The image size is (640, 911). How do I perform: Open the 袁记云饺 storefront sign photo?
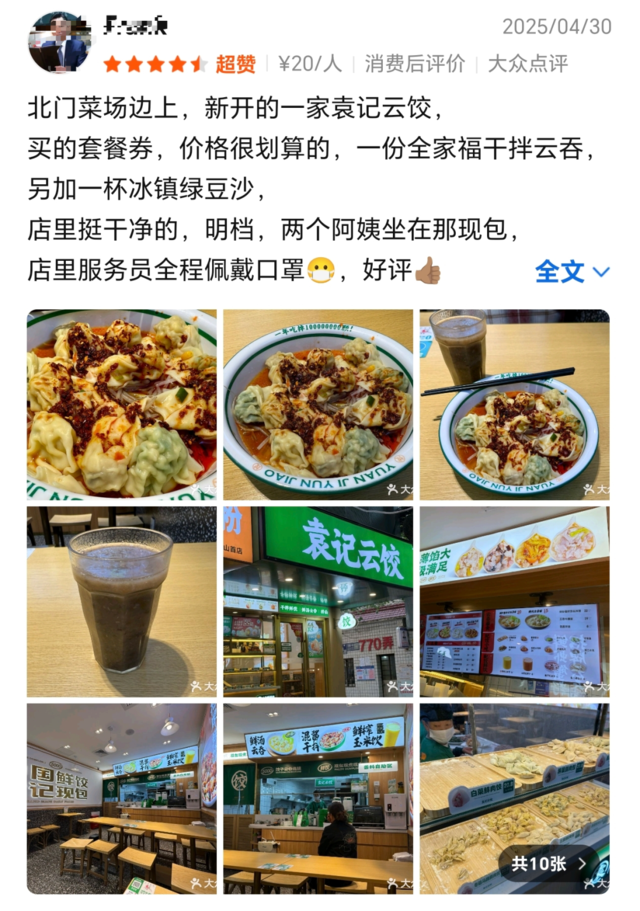coord(317,601)
